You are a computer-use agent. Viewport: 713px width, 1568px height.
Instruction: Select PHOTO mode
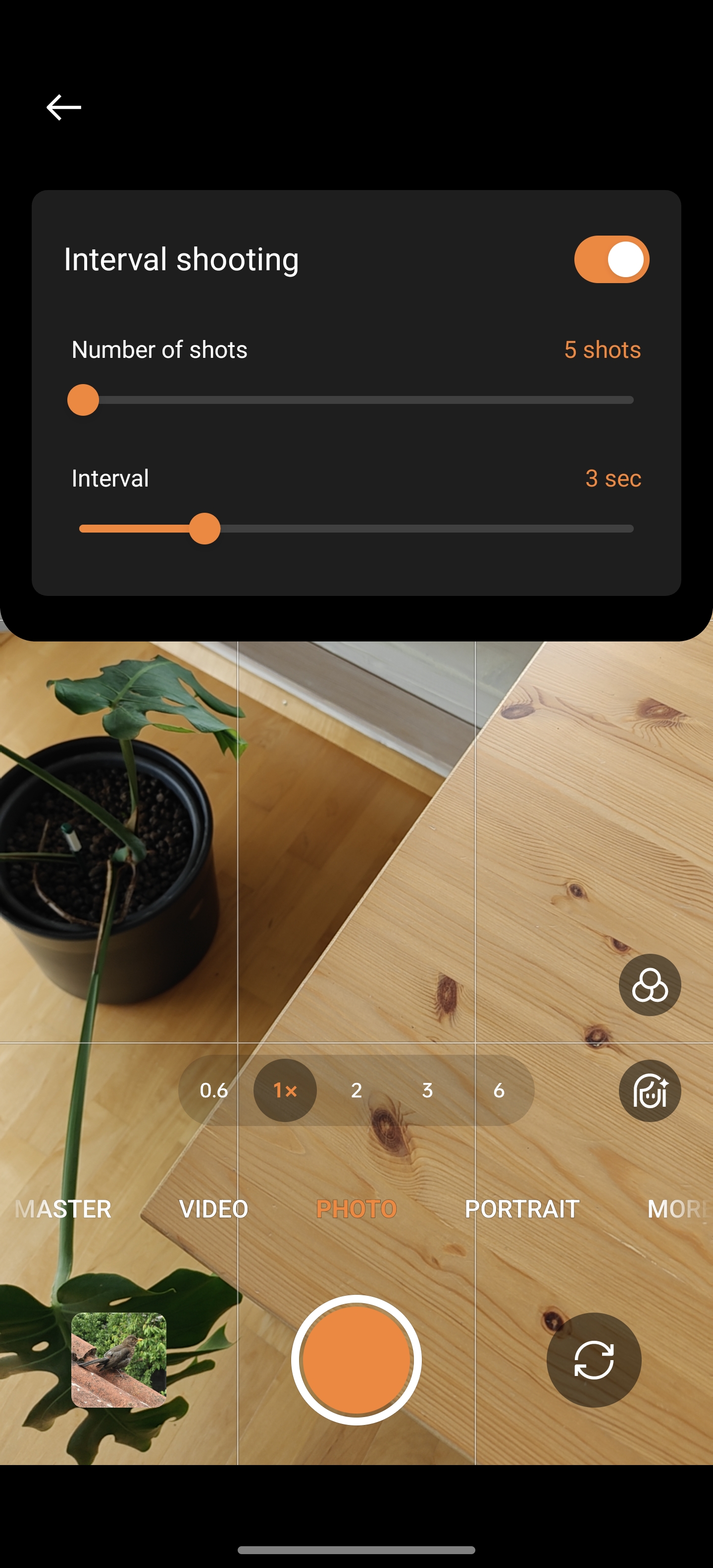pos(356,1209)
